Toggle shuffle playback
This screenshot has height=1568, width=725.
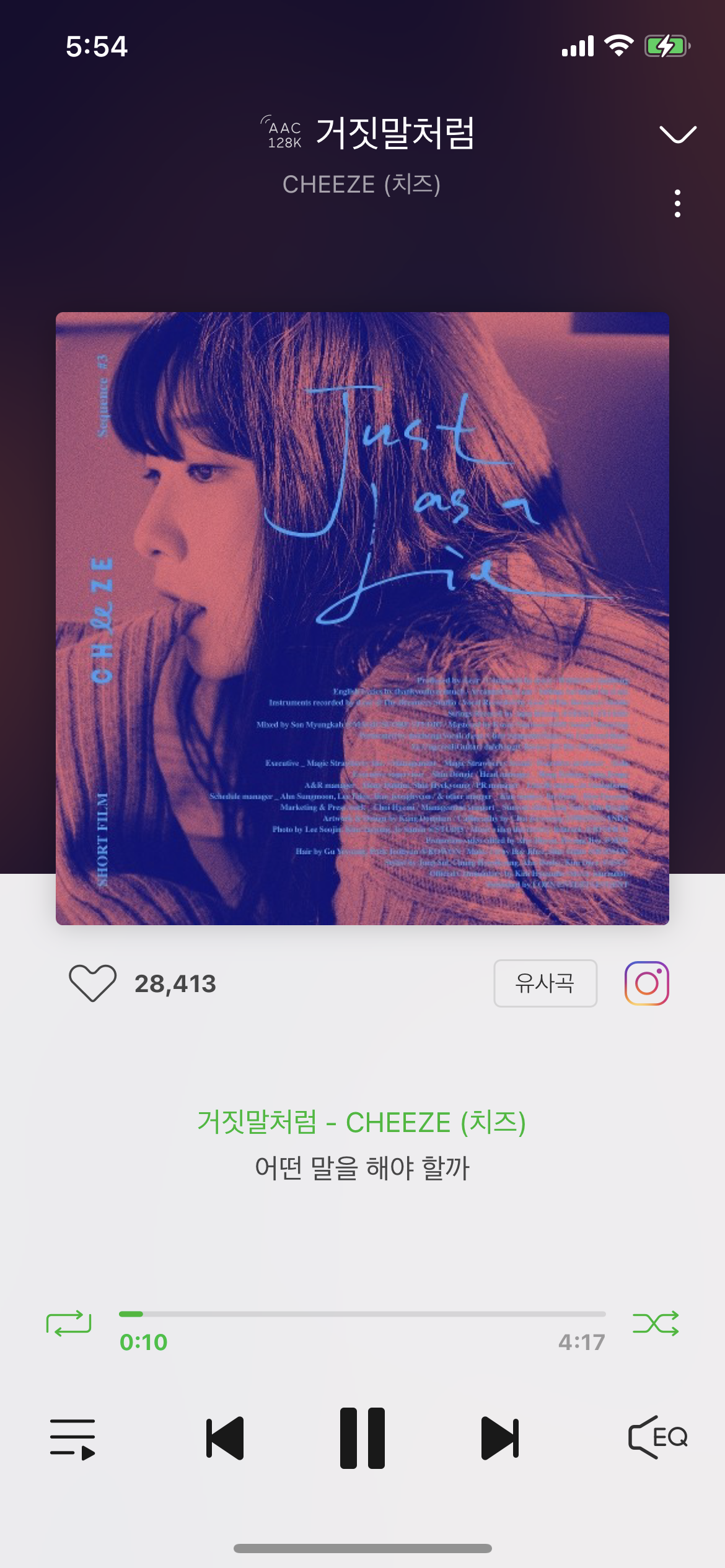pyautogui.click(x=656, y=1323)
